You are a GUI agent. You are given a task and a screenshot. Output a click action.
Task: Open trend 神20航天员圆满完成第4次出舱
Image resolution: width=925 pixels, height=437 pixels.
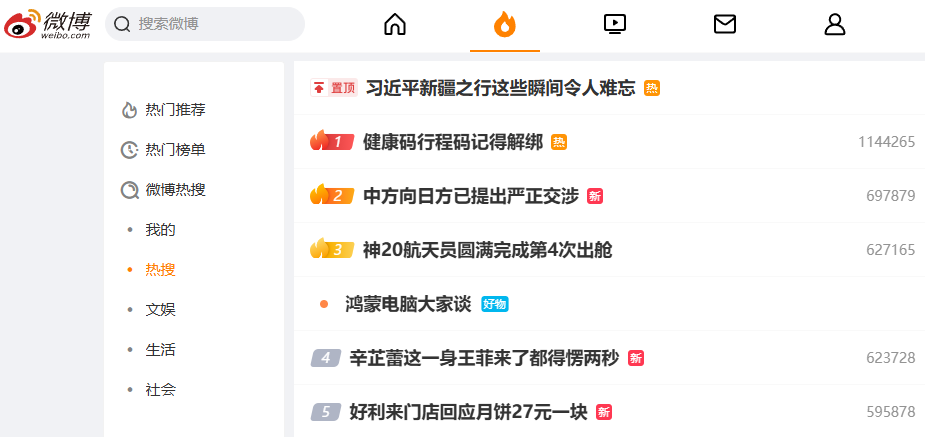[487, 249]
